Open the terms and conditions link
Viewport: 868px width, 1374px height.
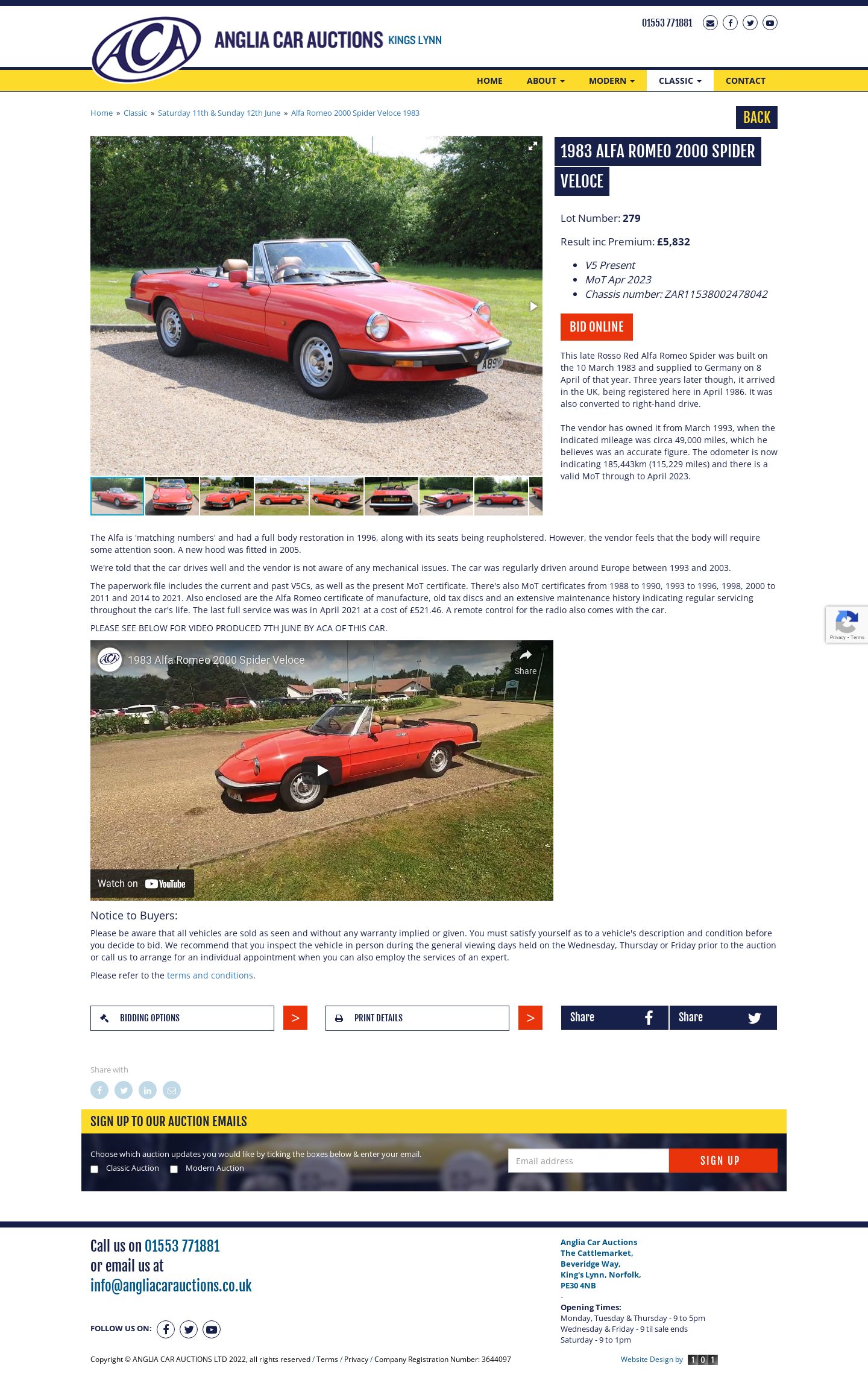[210, 975]
